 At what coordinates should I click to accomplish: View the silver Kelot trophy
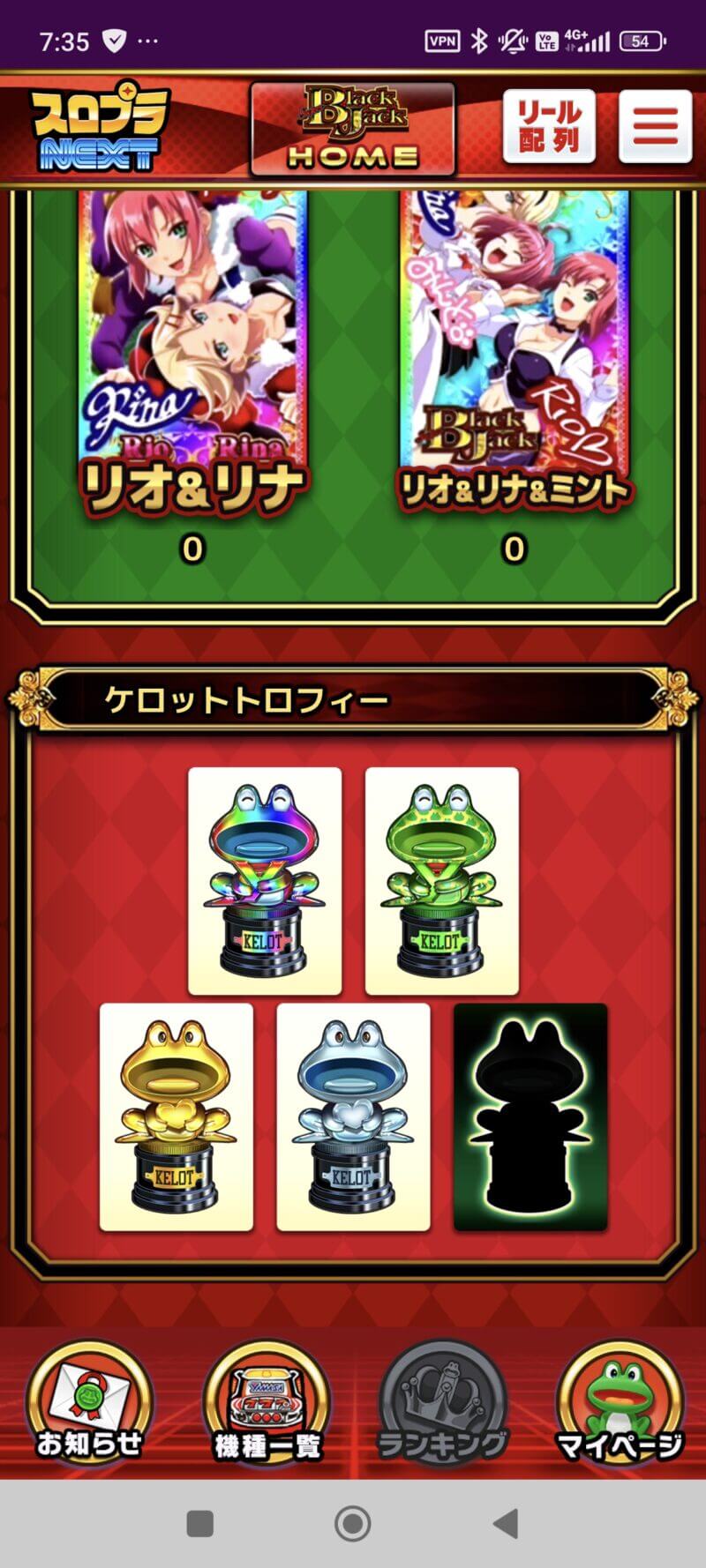point(353,1116)
